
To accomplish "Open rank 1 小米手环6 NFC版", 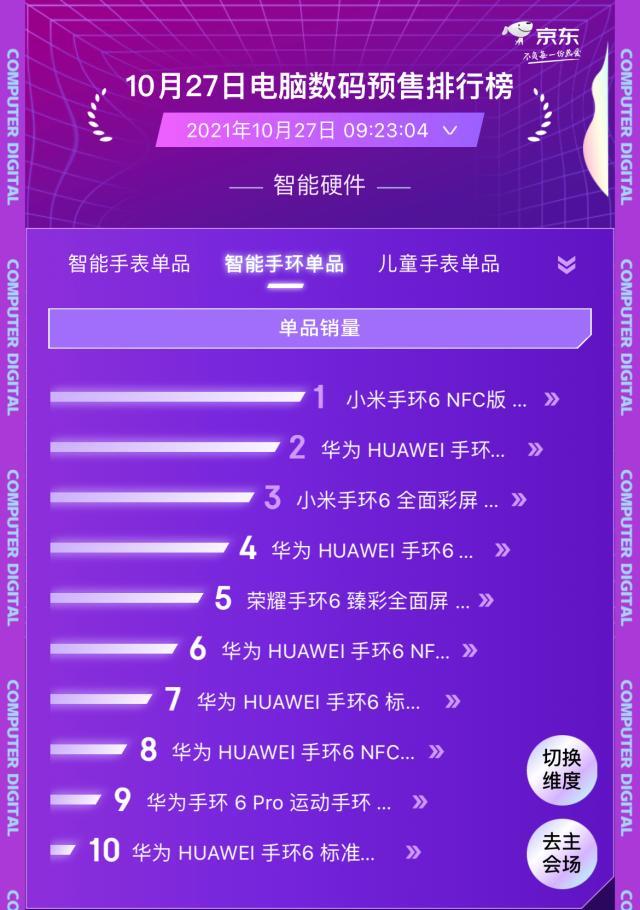I will (x=436, y=400).
